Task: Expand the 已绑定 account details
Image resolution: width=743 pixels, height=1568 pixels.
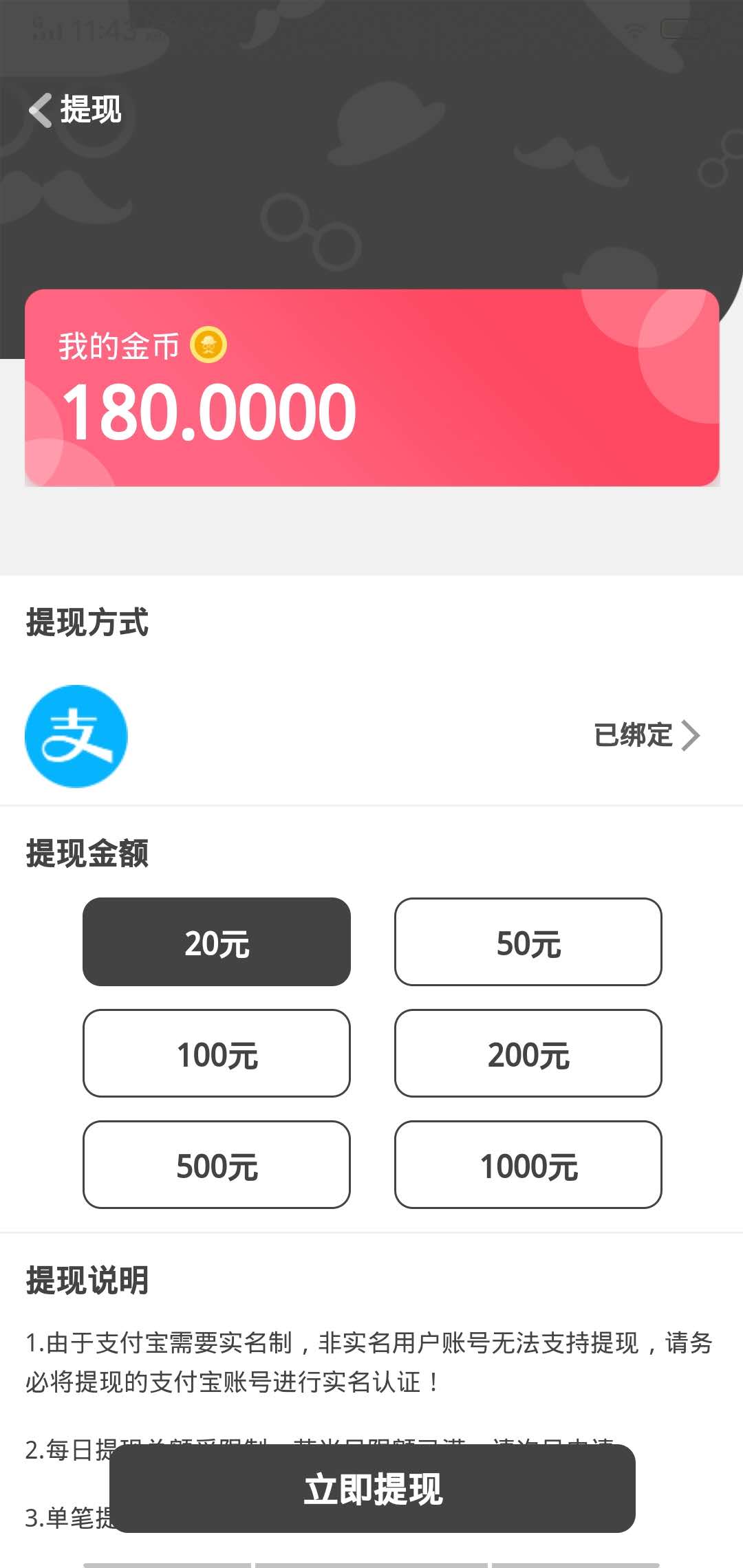Action: (x=632, y=735)
